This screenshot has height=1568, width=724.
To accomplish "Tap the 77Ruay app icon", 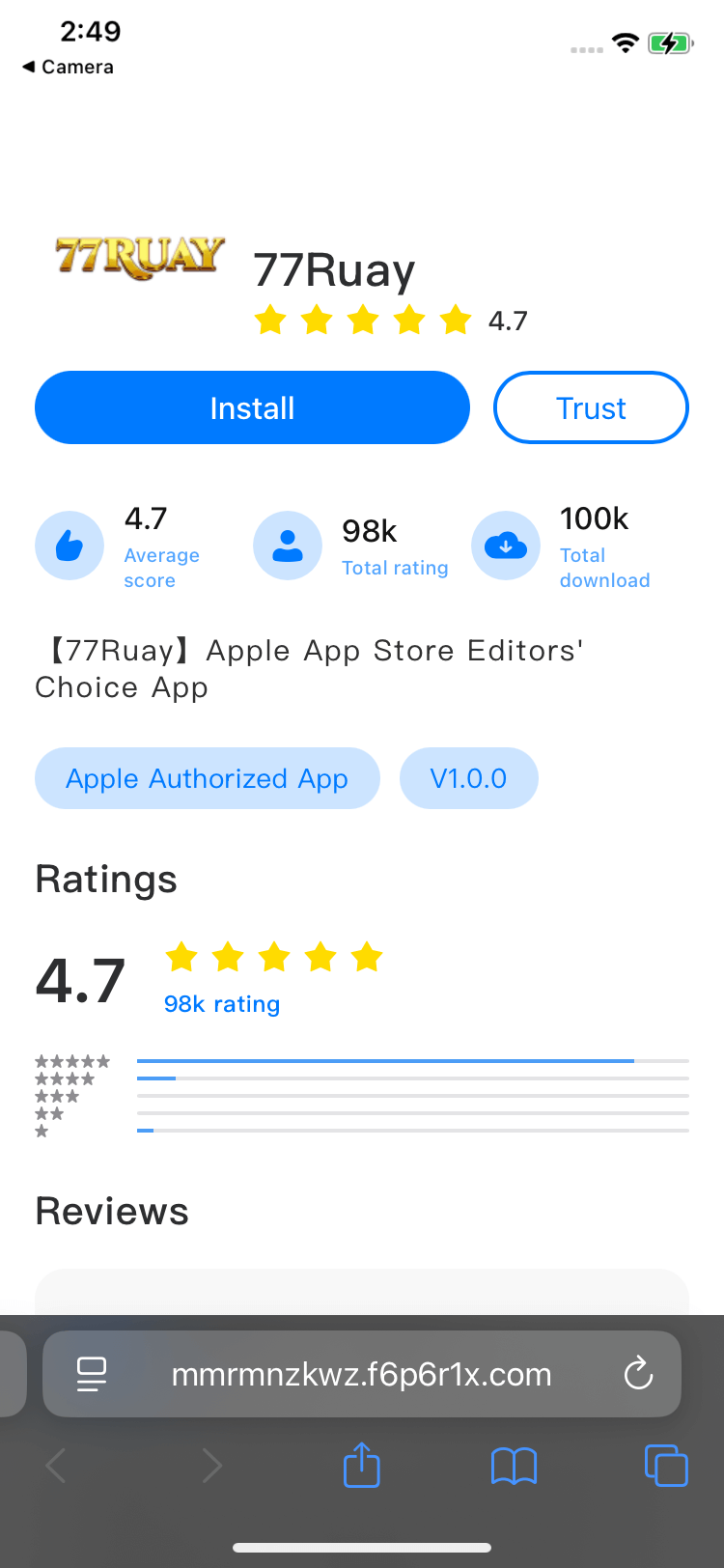I will [x=138, y=258].
